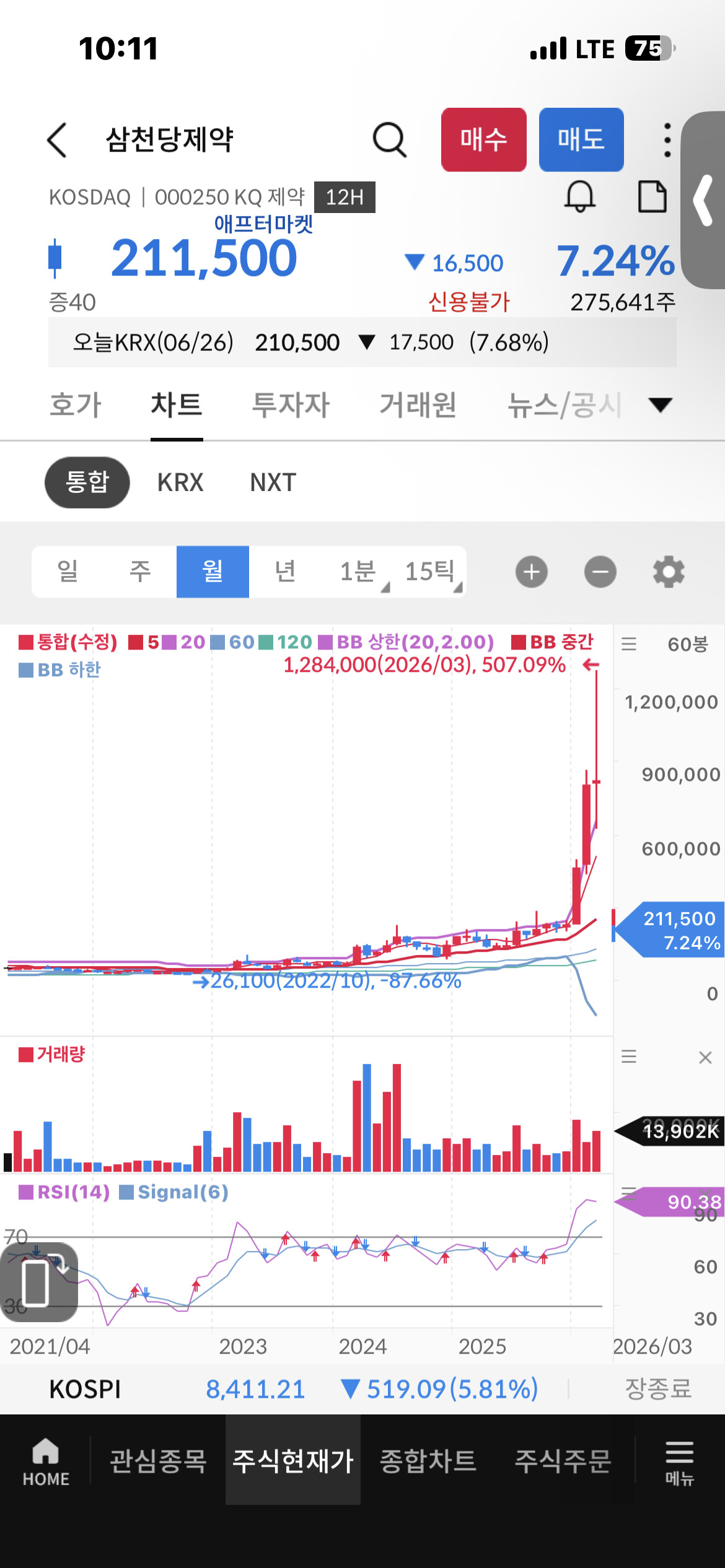725x1568 pixels.
Task: Switch to the 거래원 tab
Action: [418, 405]
